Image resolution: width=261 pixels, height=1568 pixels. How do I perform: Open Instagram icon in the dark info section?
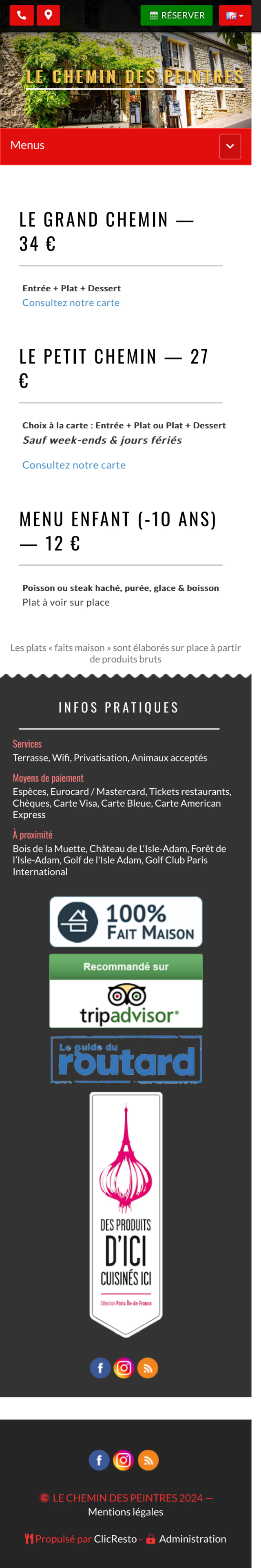(124, 1368)
